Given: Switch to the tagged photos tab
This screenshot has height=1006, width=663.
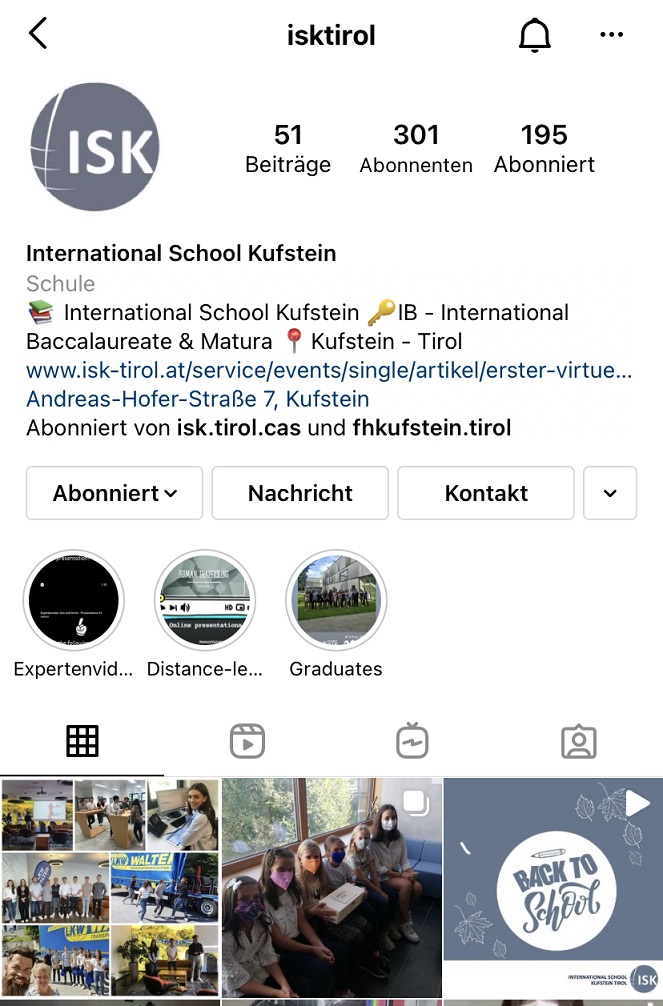Looking at the screenshot, I should coord(579,741).
